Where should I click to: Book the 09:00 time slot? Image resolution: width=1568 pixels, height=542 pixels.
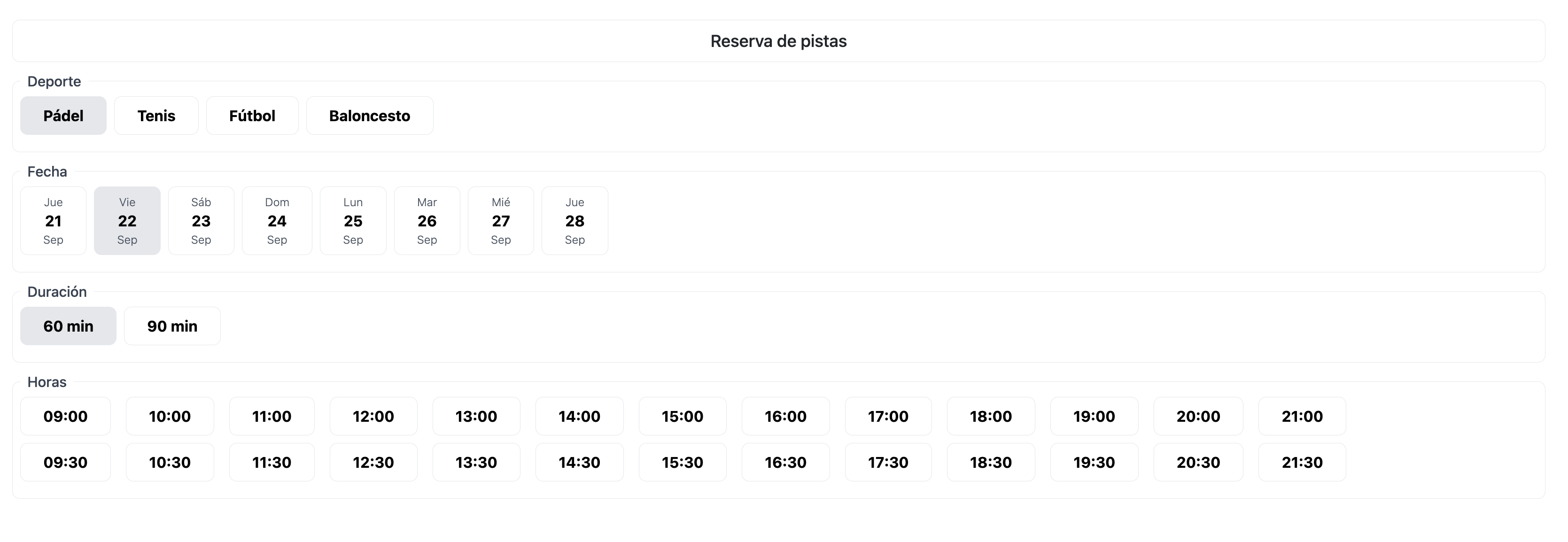click(x=66, y=417)
